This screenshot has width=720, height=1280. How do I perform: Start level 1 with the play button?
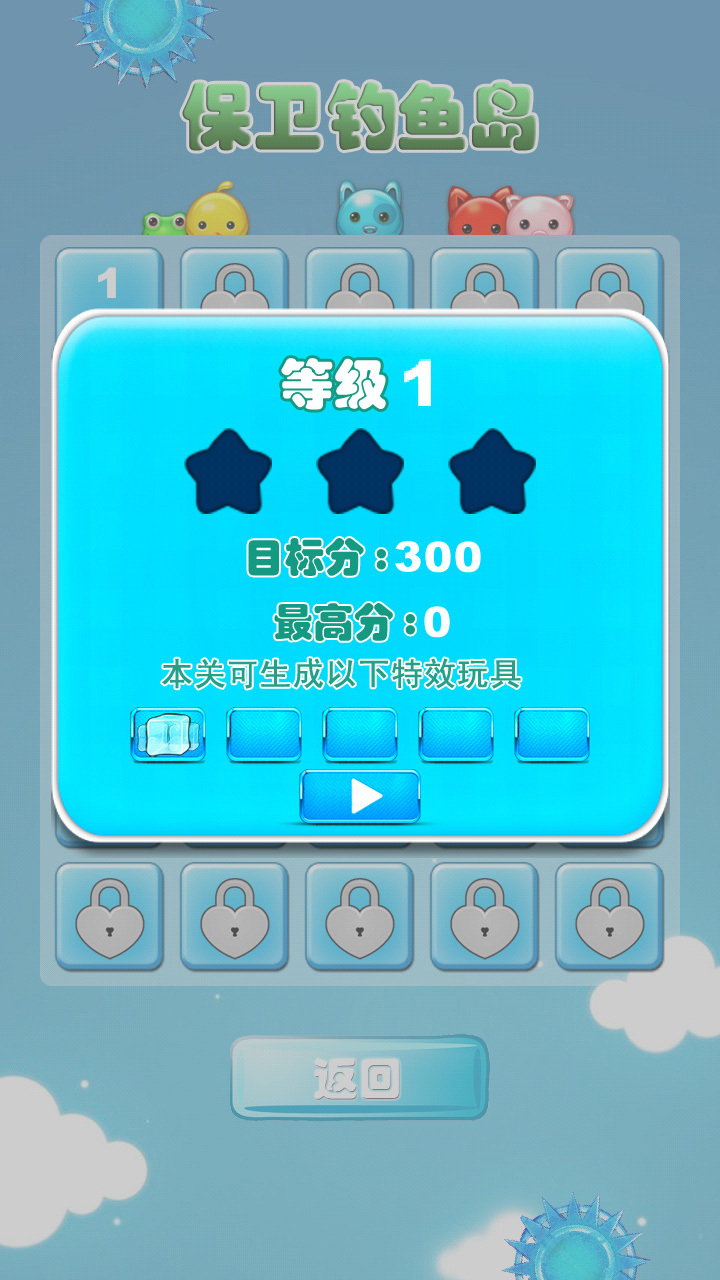360,797
